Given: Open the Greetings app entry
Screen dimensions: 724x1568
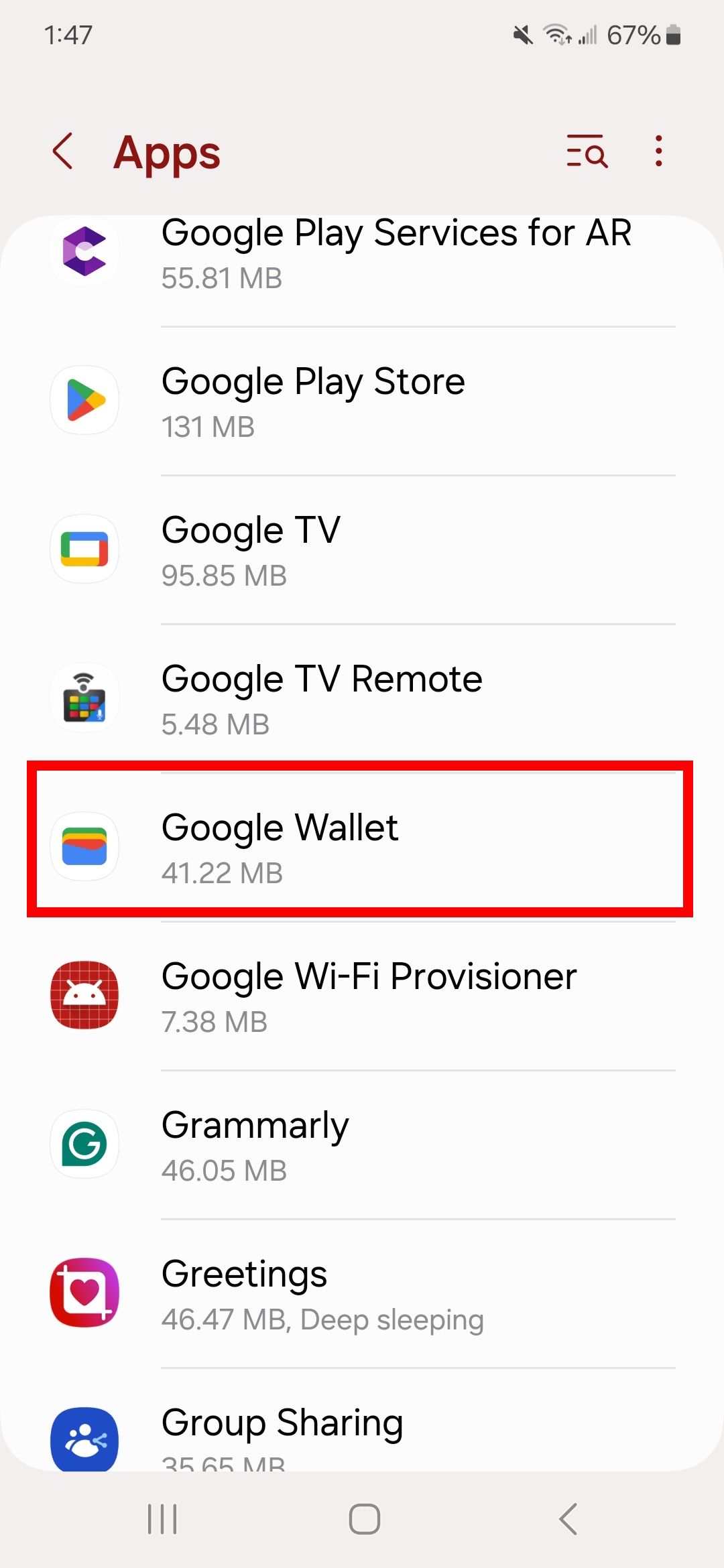Looking at the screenshot, I should tap(362, 1293).
